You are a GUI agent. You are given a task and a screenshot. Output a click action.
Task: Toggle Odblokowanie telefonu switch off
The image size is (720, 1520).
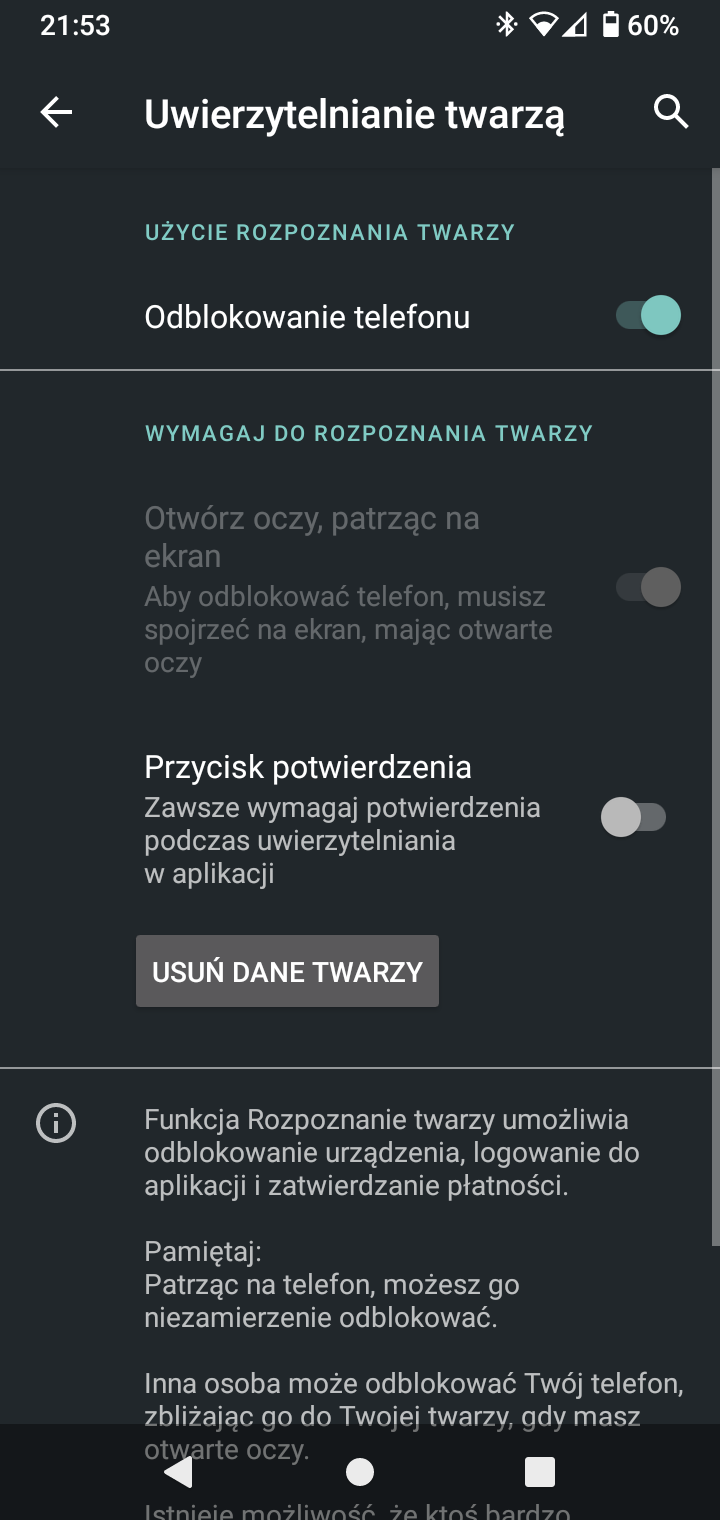(648, 316)
